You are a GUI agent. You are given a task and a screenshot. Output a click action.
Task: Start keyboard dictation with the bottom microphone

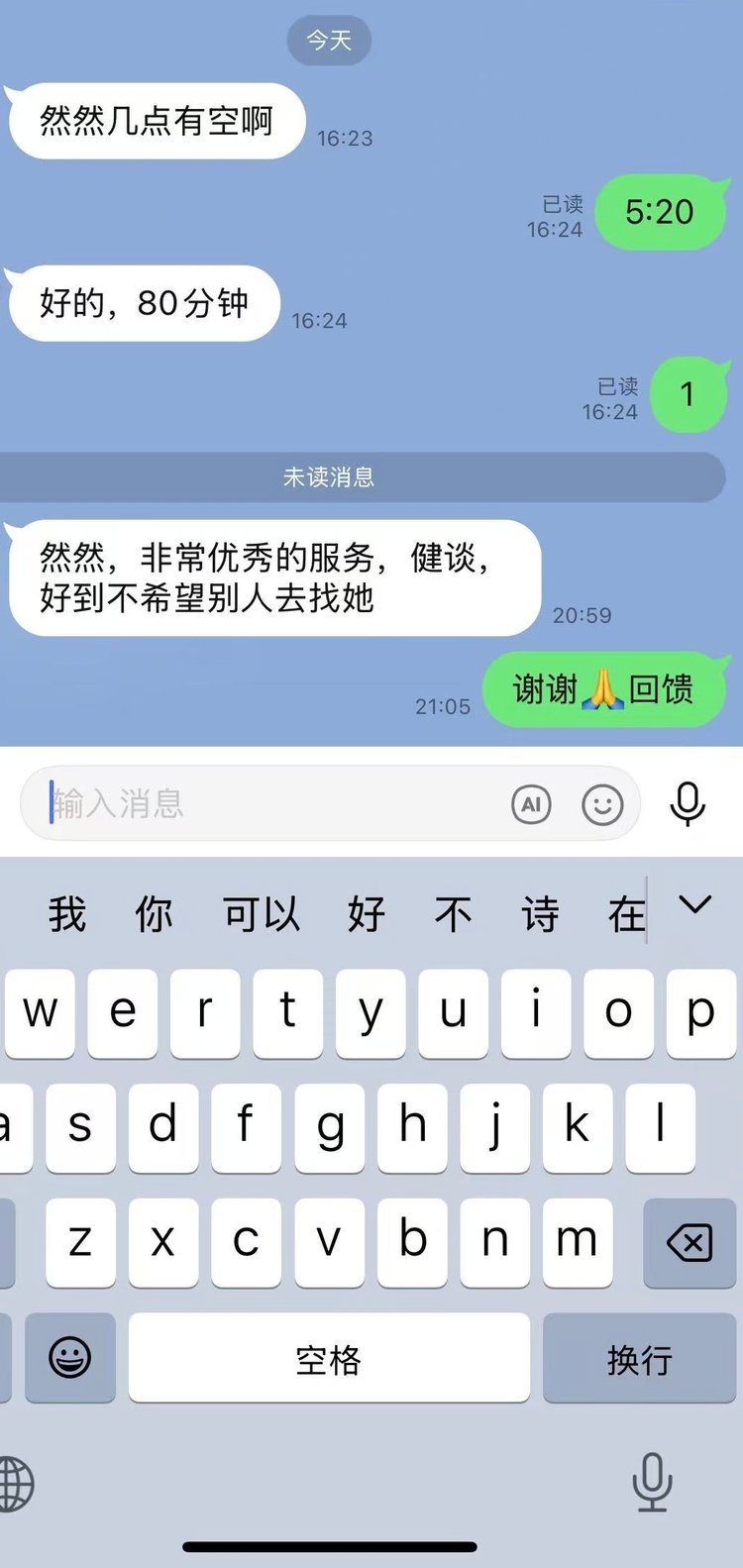tap(652, 1482)
